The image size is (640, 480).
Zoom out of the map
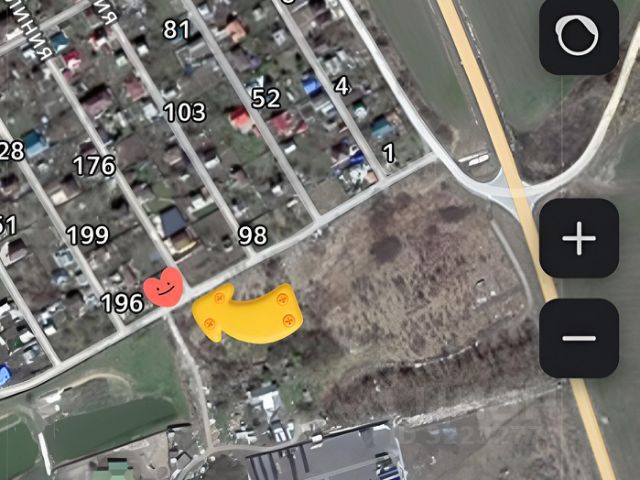click(x=578, y=338)
